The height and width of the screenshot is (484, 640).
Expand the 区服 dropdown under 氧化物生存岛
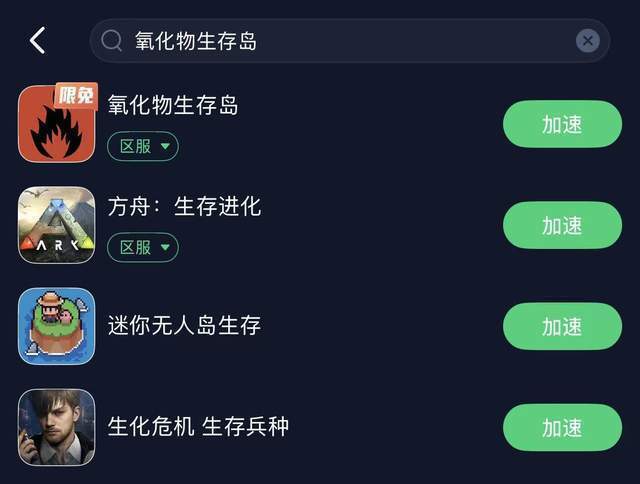click(143, 146)
